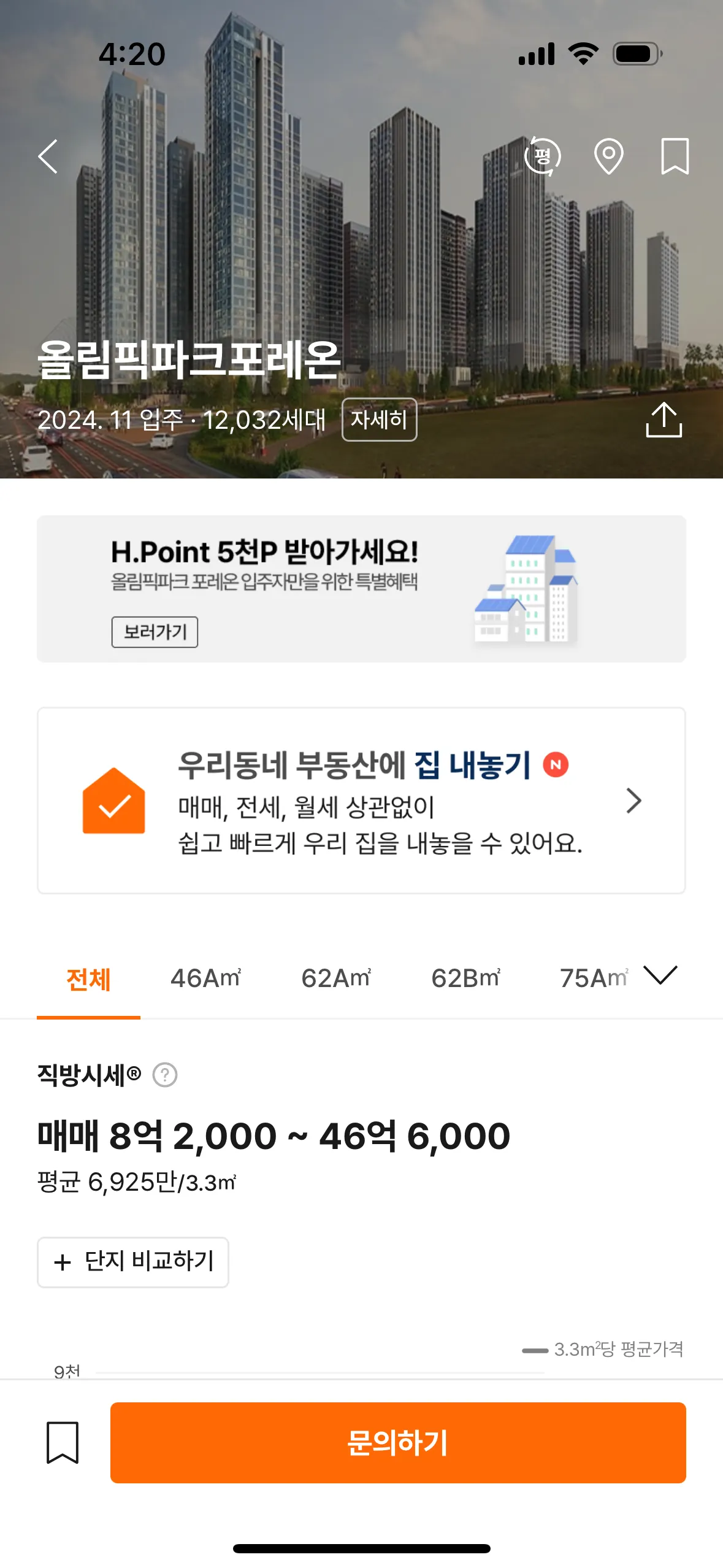This screenshot has width=723, height=1568.
Task: Open 우리동네 부동산에 집 내놓기 card
Action: pos(361,801)
